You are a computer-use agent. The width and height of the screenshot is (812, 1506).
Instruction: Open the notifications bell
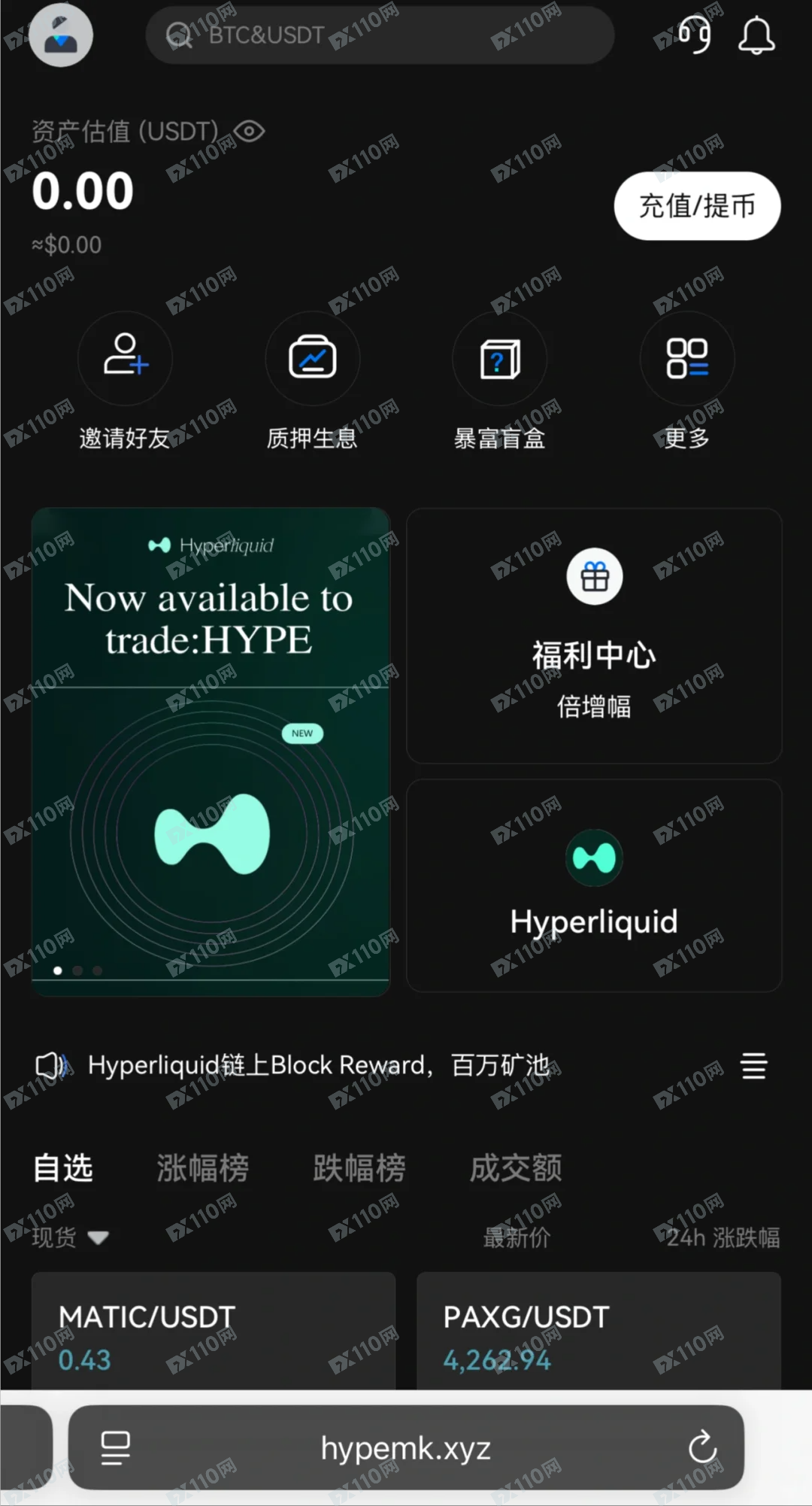coord(756,35)
